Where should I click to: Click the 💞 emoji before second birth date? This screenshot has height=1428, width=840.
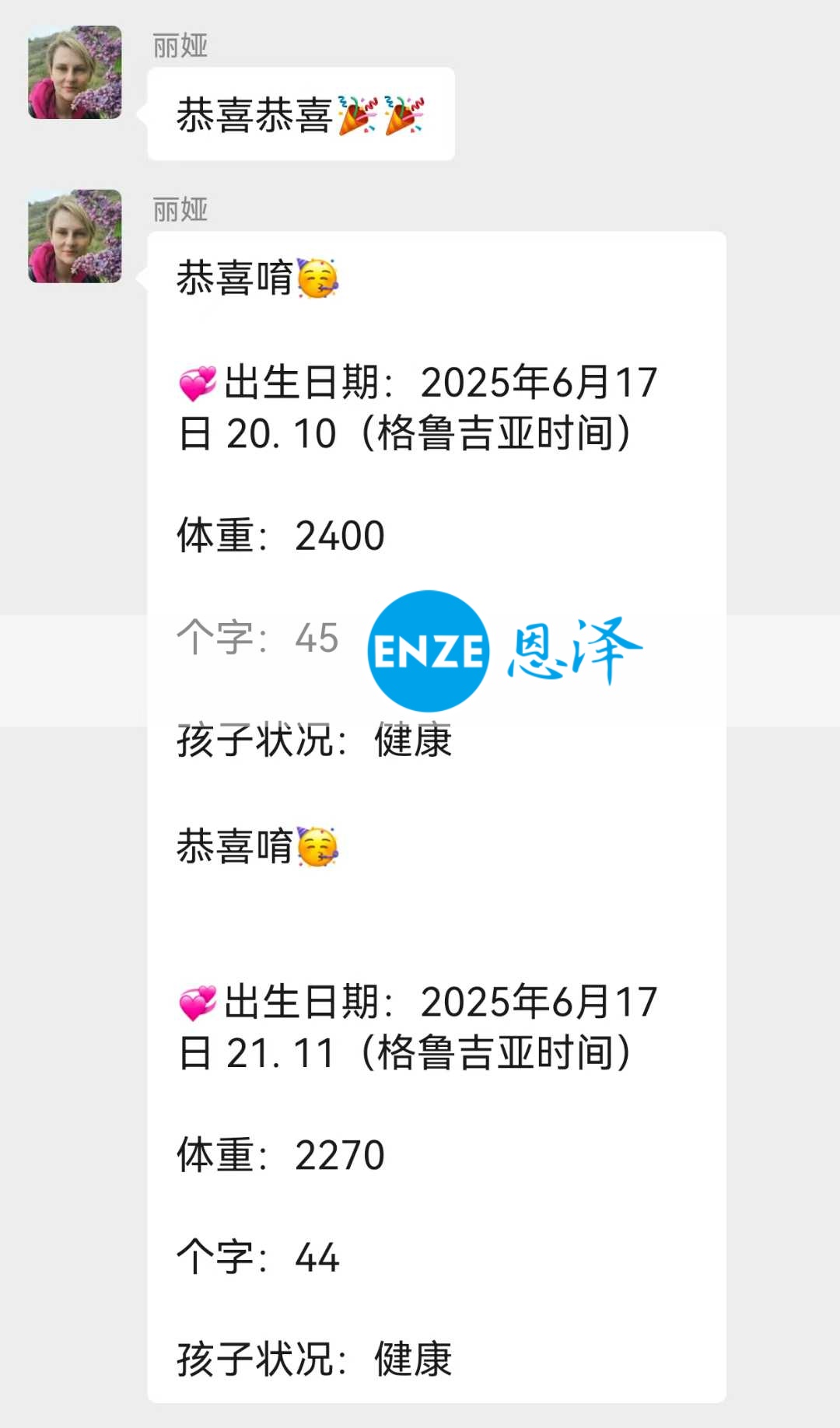tap(196, 1002)
